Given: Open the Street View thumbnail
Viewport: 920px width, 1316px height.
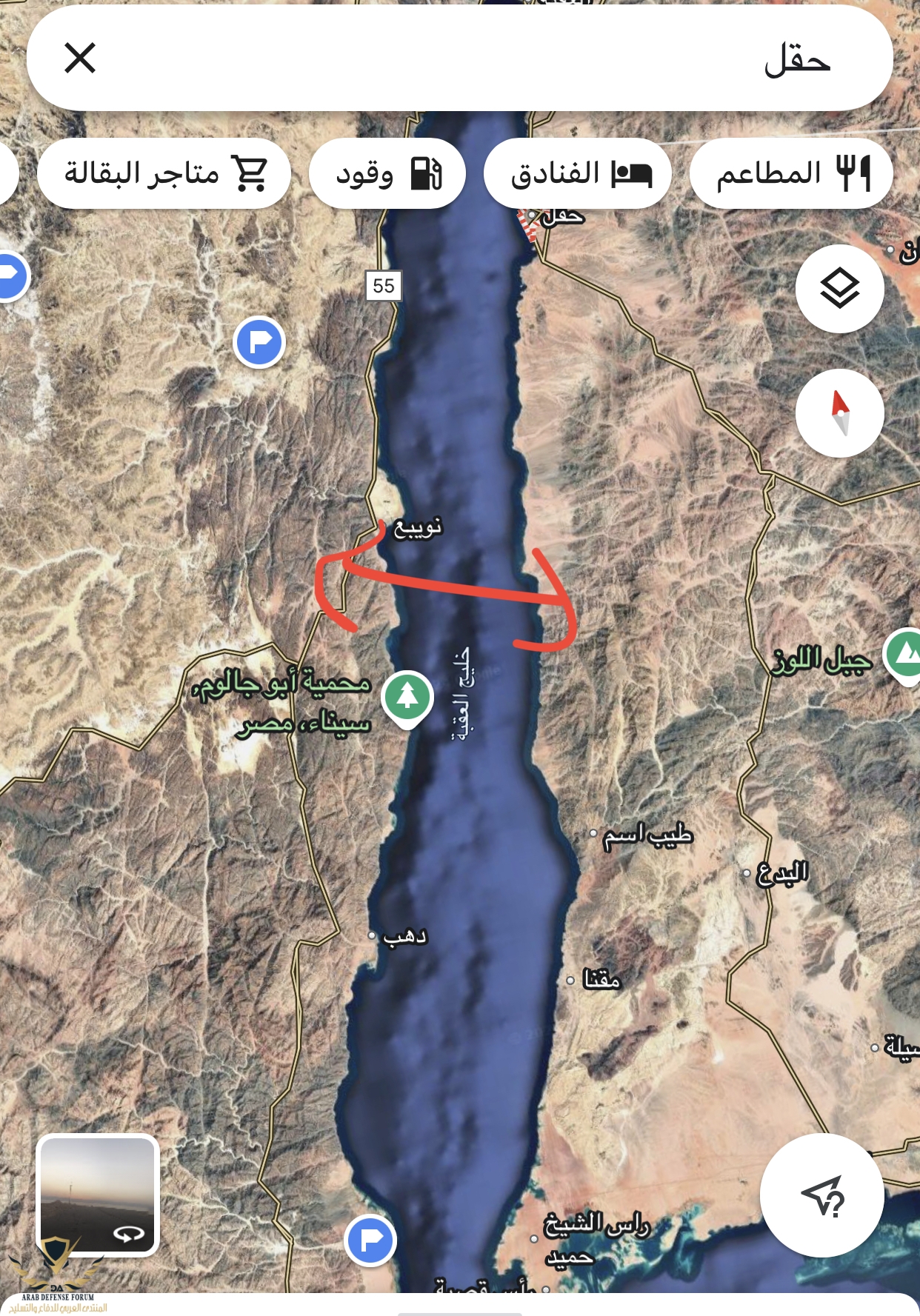Looking at the screenshot, I should 98,1194.
